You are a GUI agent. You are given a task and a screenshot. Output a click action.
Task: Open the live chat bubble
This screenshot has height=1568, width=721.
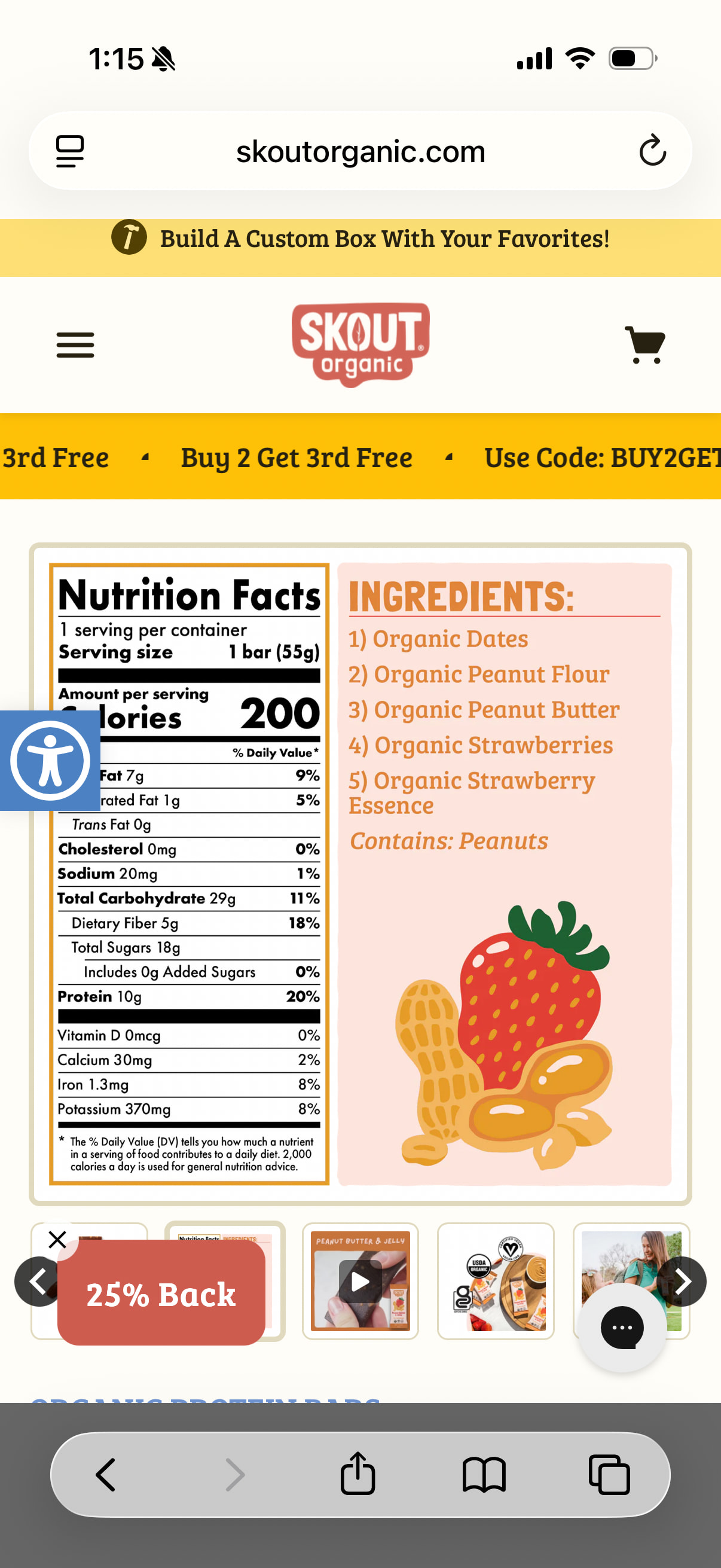click(622, 1328)
